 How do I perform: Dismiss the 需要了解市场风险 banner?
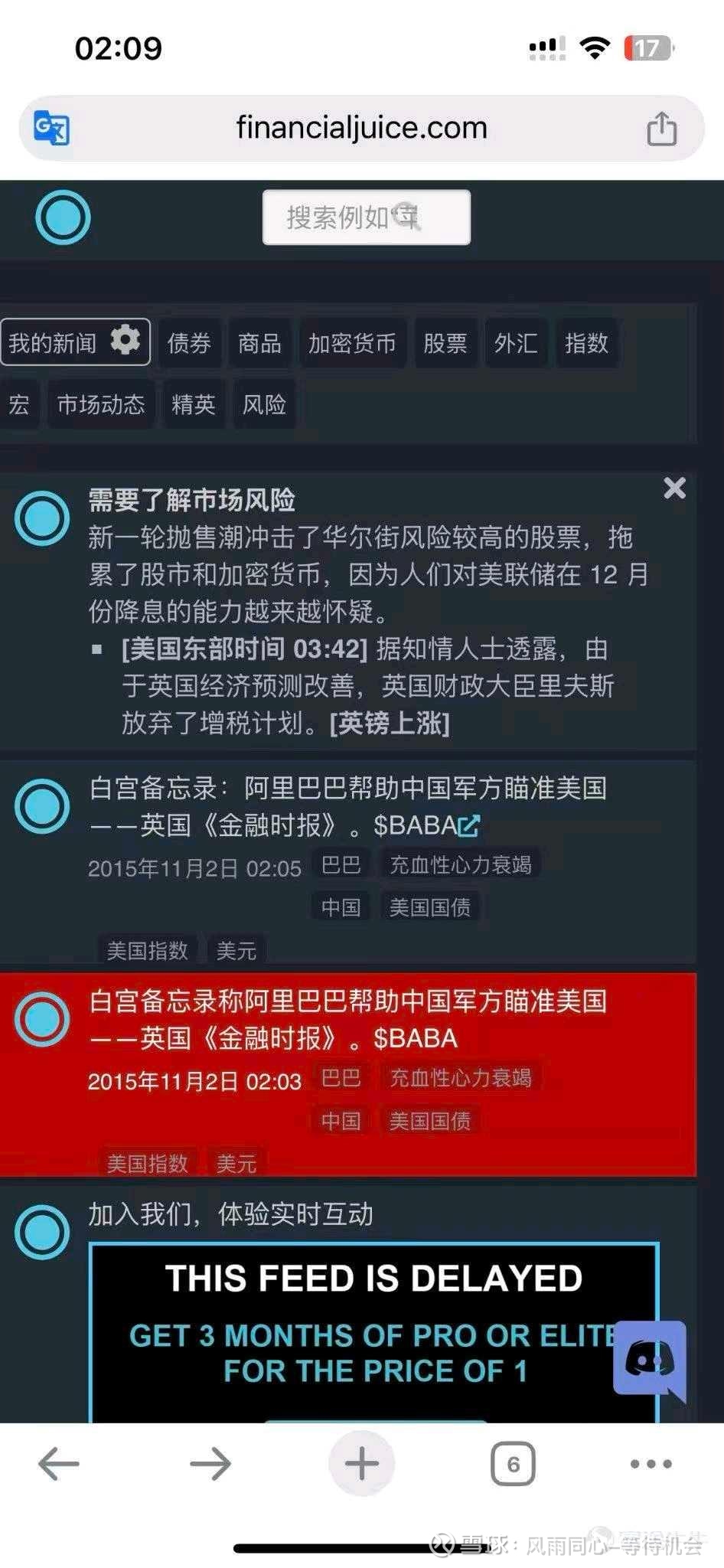[674, 488]
